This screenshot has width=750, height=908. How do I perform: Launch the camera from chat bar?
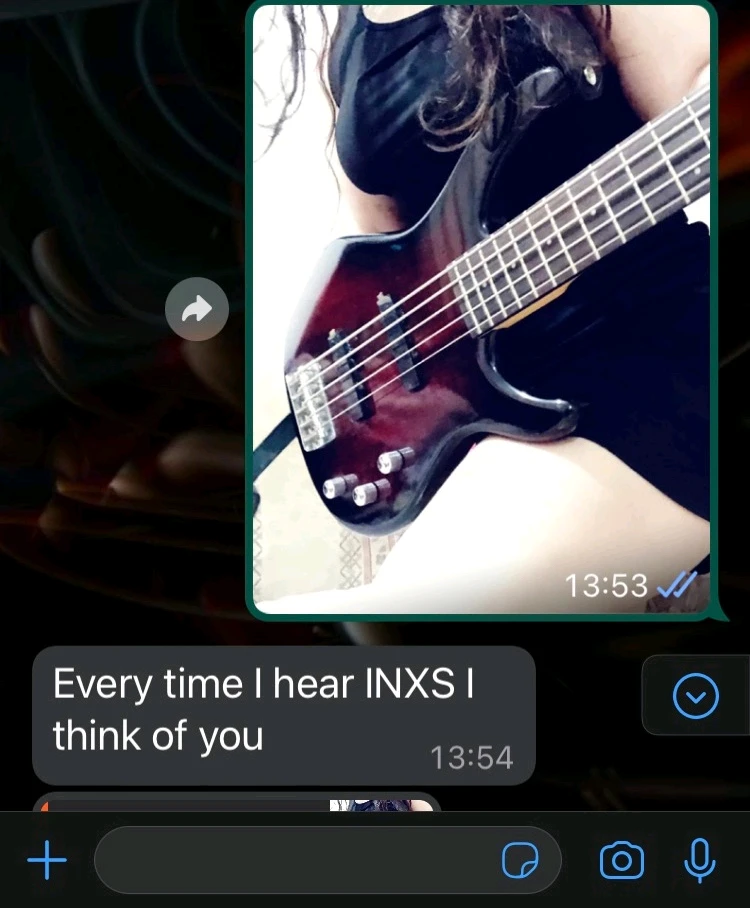click(x=621, y=860)
